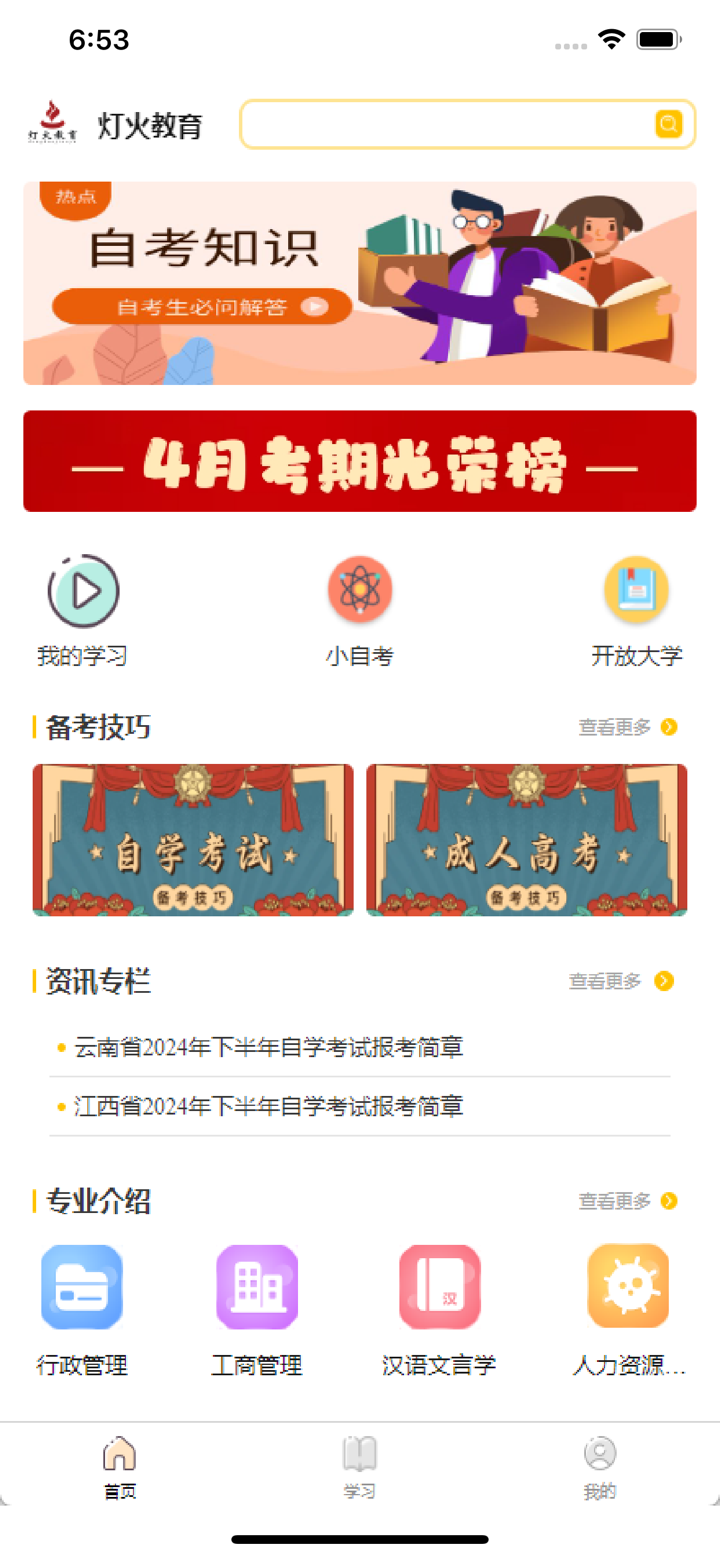Image resolution: width=720 pixels, height=1558 pixels.
Task: Tap the search input field
Action: point(450,124)
